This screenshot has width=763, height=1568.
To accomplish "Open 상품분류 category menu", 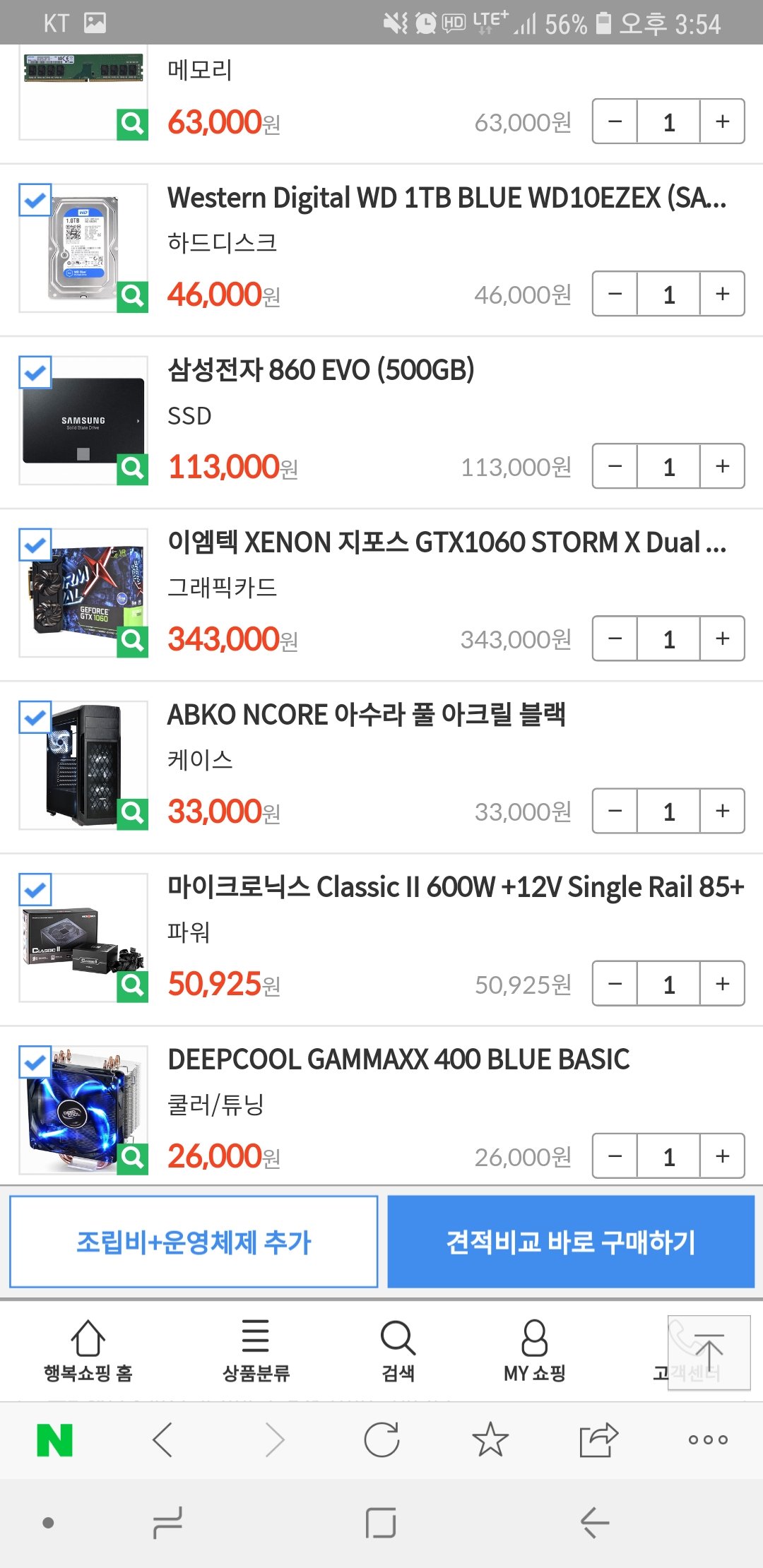I will point(256,1350).
